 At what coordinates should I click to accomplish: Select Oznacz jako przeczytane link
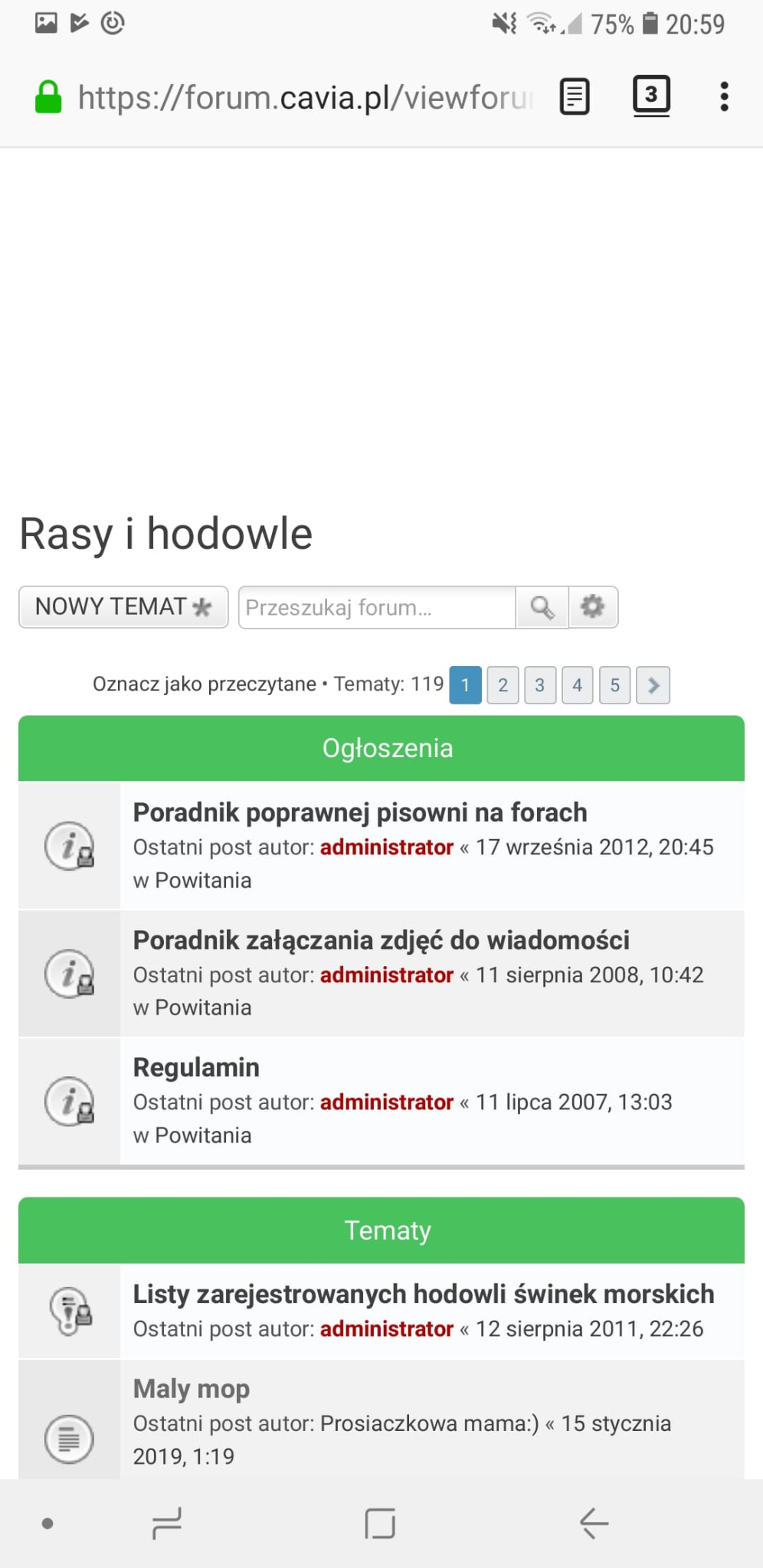coord(204,684)
